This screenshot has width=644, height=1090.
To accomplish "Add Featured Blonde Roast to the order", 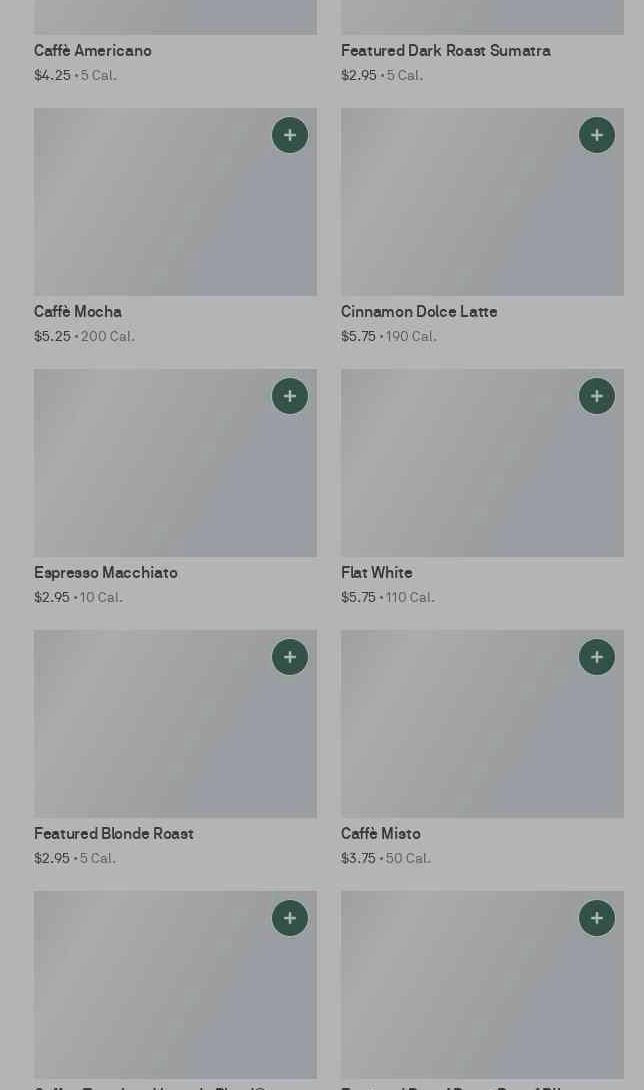I will 290,657.
